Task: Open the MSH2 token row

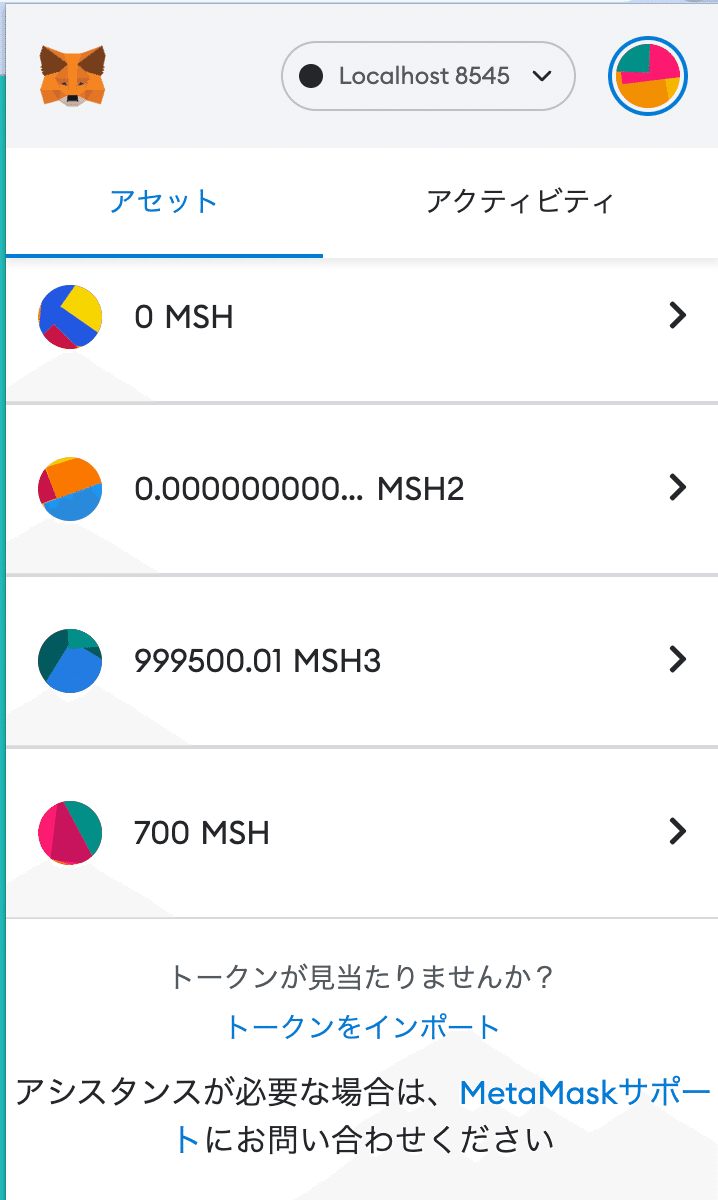Action: [x=362, y=489]
